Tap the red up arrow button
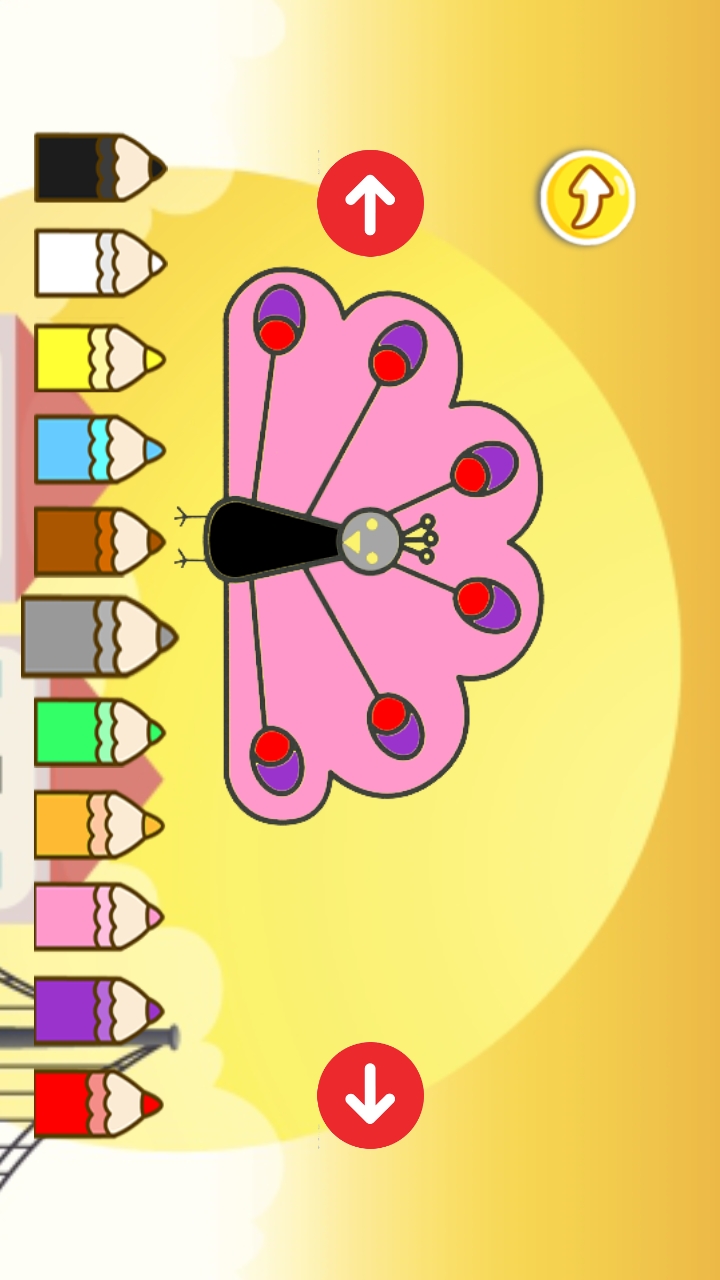The width and height of the screenshot is (720, 1280). [x=370, y=203]
